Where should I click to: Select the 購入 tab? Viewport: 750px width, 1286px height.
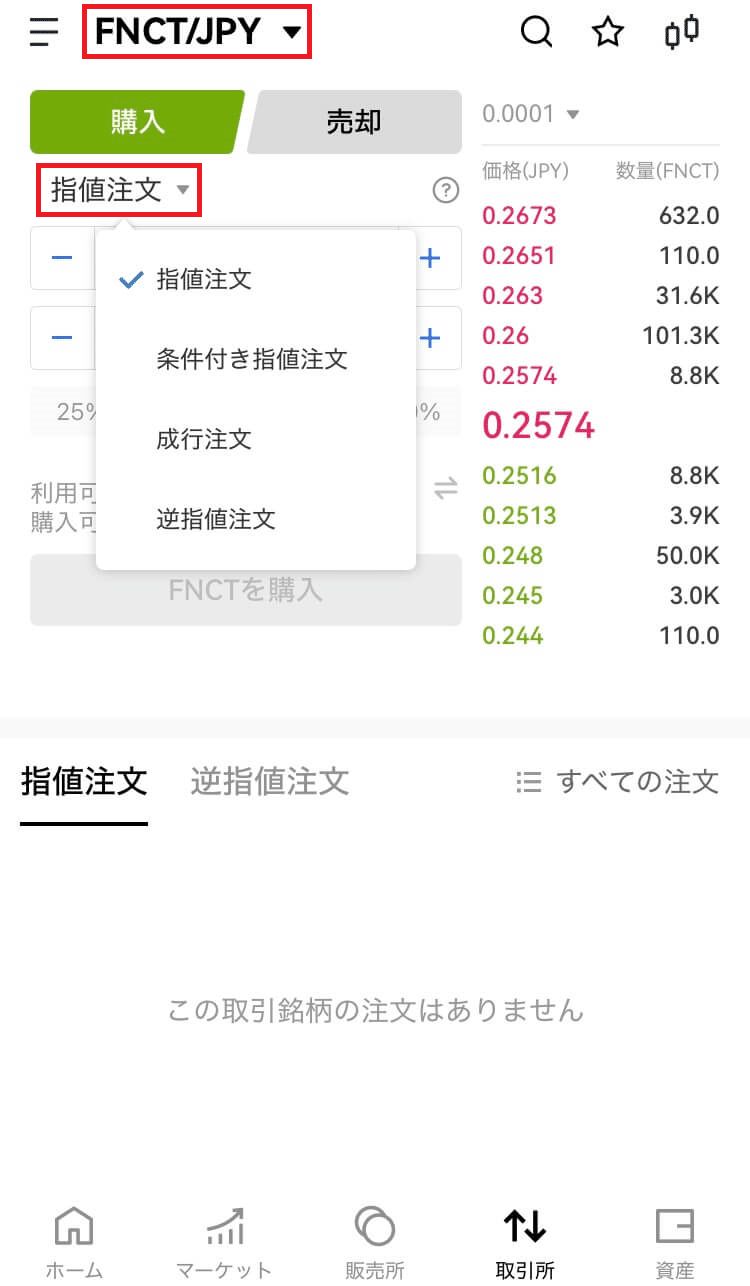coord(137,122)
